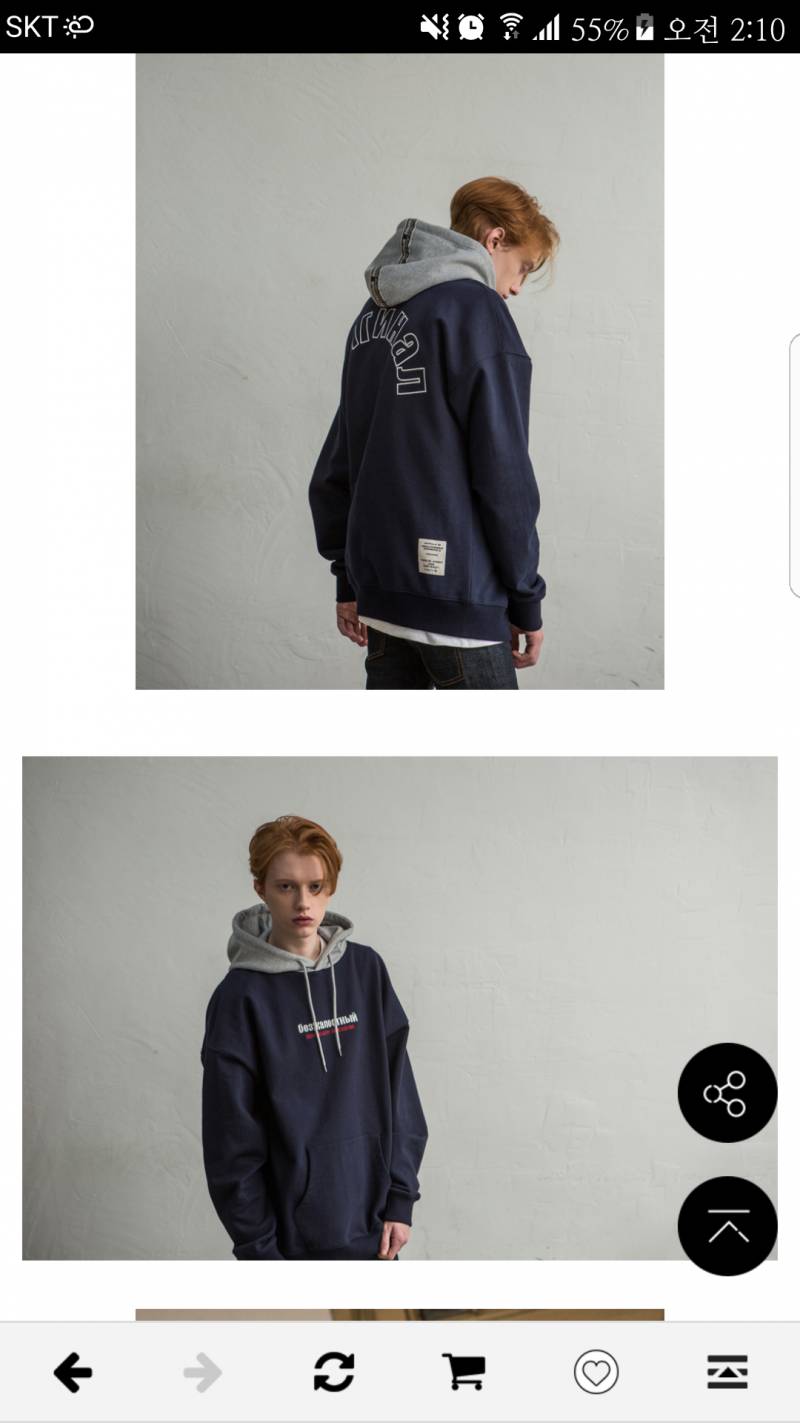Open the heart wishlist icon
This screenshot has width=800, height=1423.
point(595,1372)
